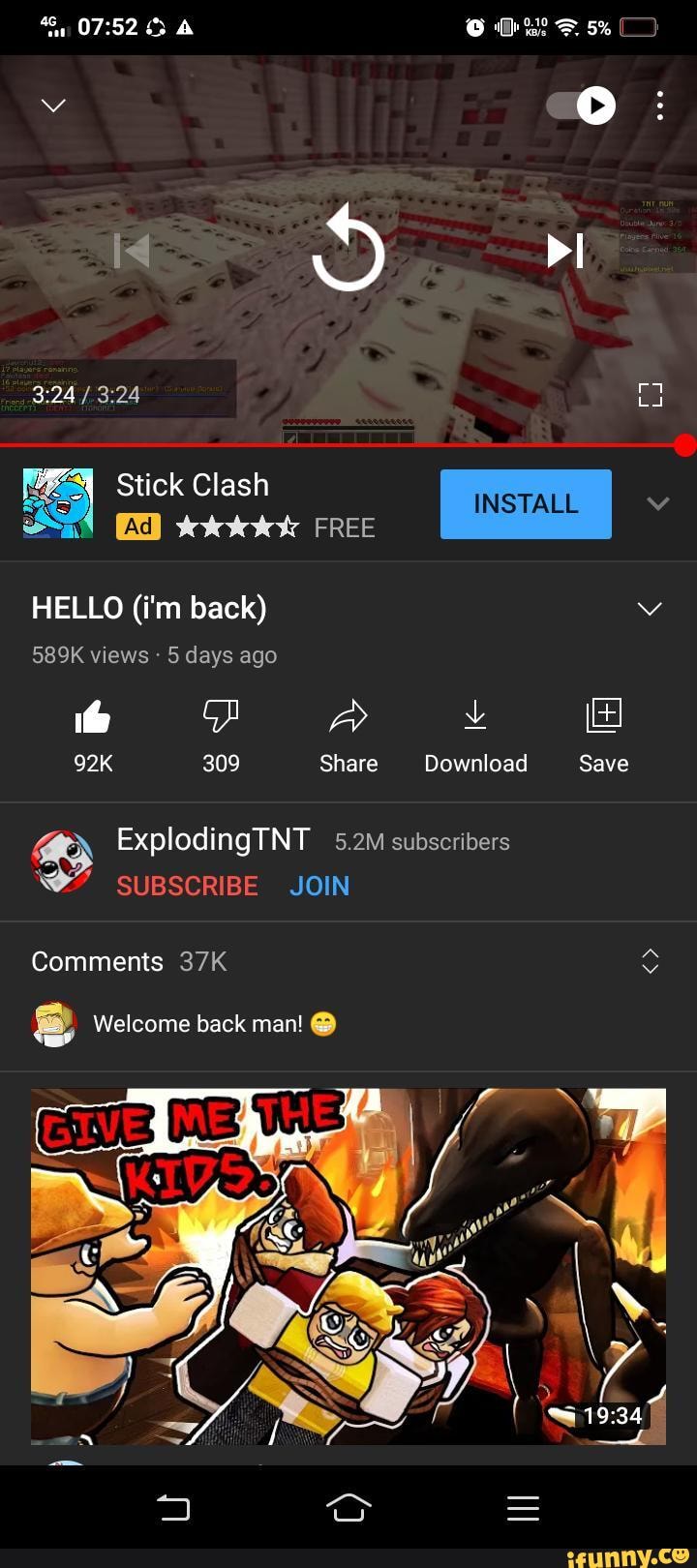
Task: Expand the HELLO (i'm back) video description
Action: tap(650, 608)
